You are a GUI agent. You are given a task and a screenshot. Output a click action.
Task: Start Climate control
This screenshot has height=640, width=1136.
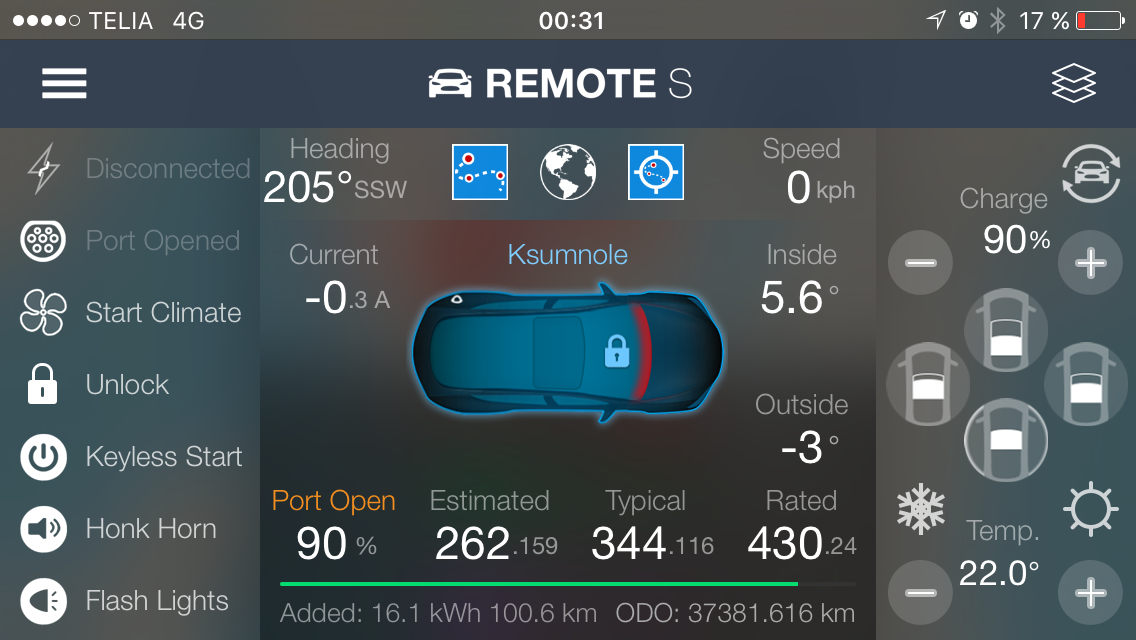pyautogui.click(x=132, y=313)
